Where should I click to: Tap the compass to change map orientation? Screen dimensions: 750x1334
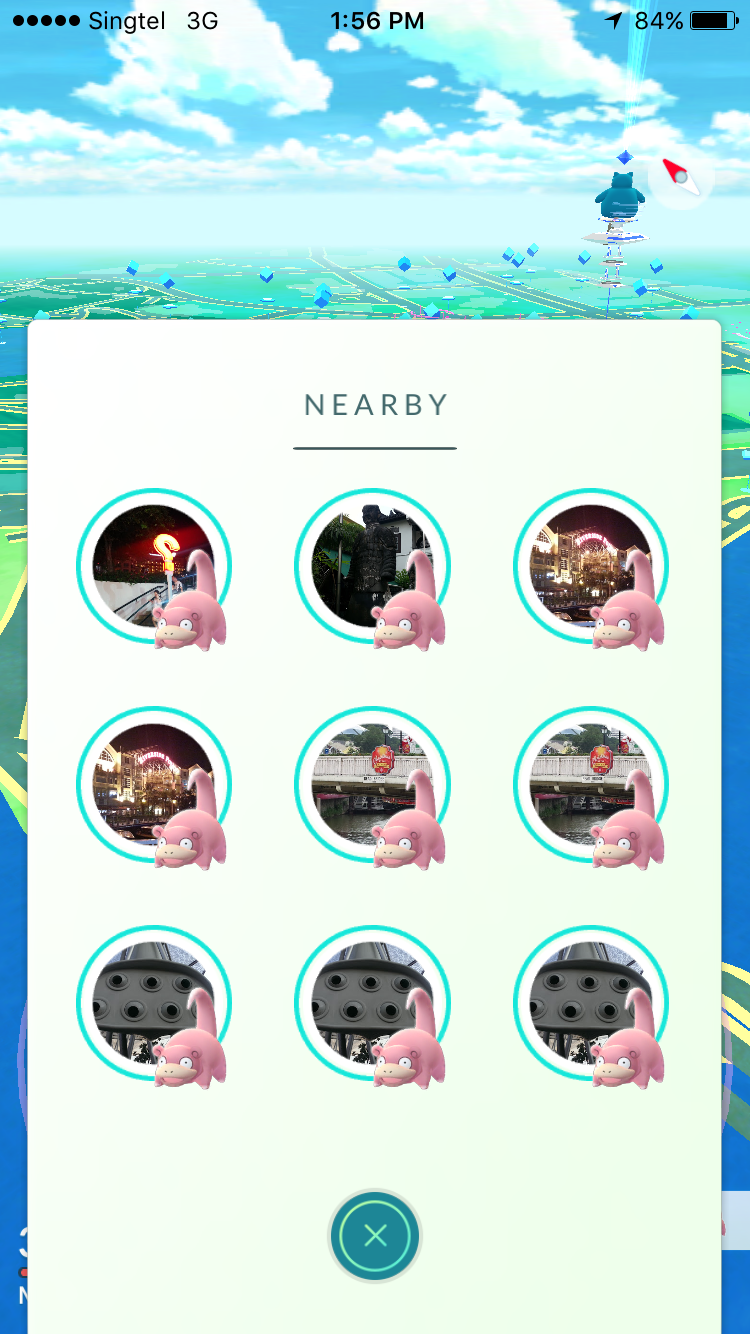[681, 177]
